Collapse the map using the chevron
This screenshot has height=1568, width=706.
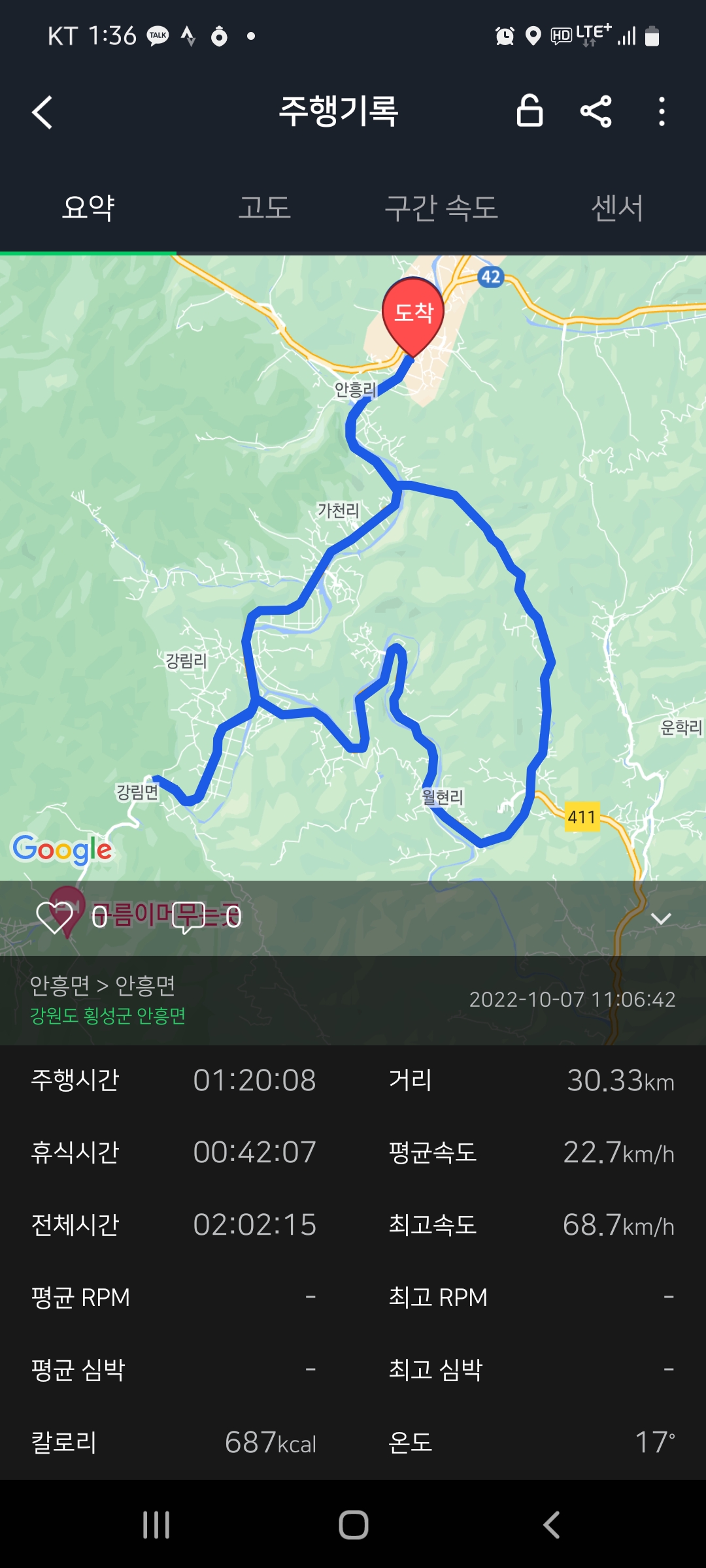pos(661,919)
